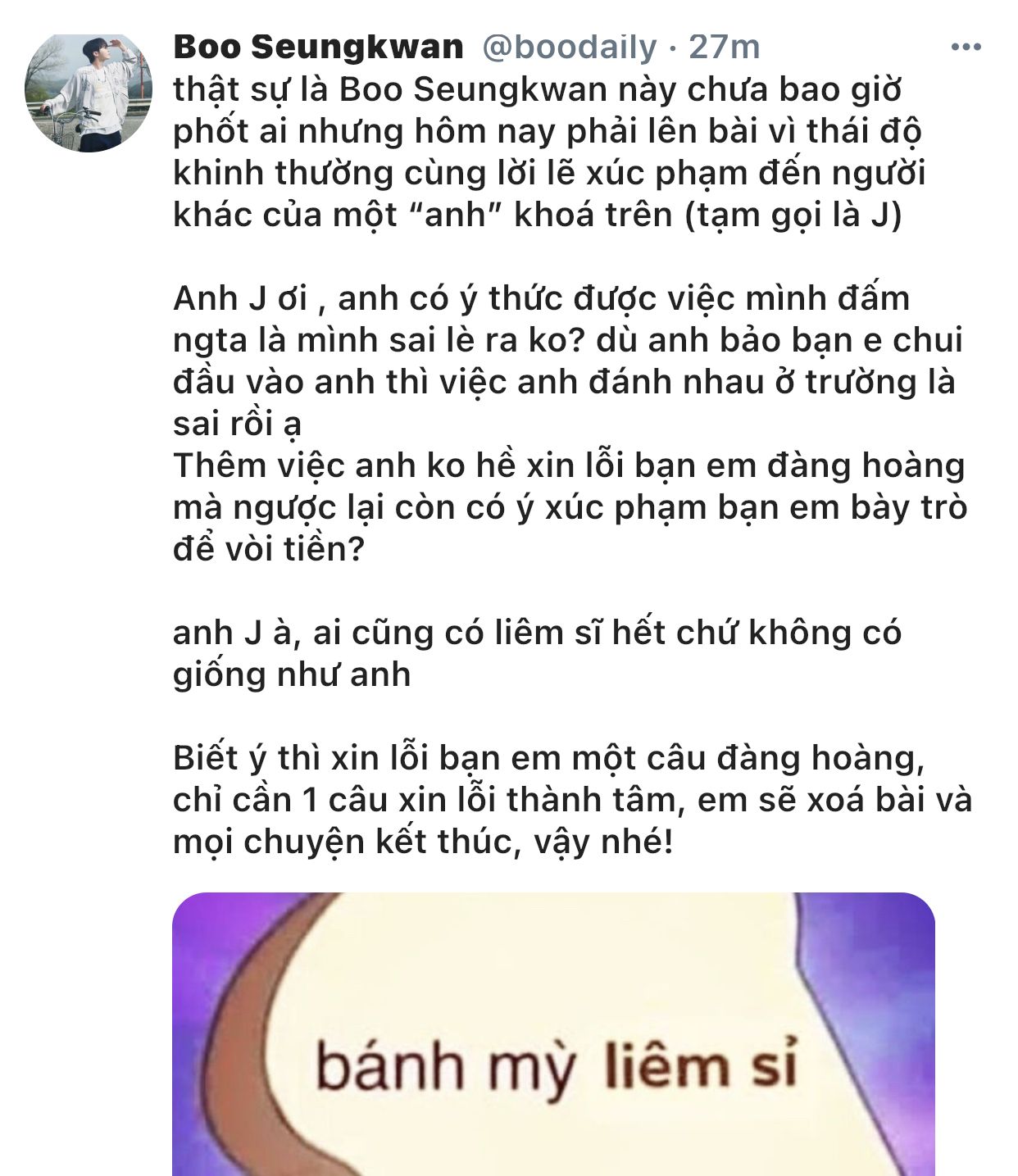Open the @boodaily profile handle

[x=569, y=48]
